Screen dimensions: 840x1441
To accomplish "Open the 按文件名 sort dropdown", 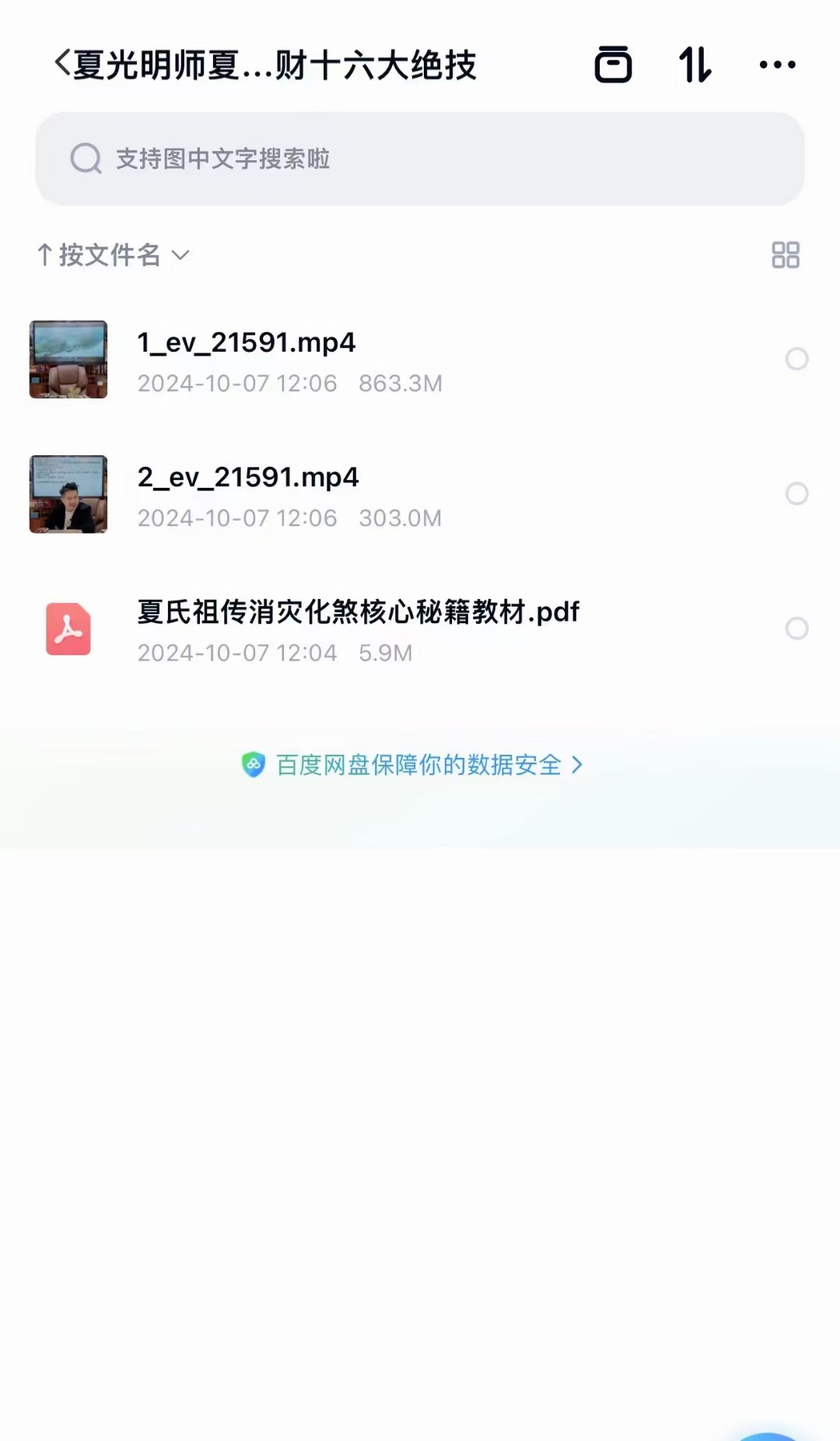I will [x=113, y=255].
